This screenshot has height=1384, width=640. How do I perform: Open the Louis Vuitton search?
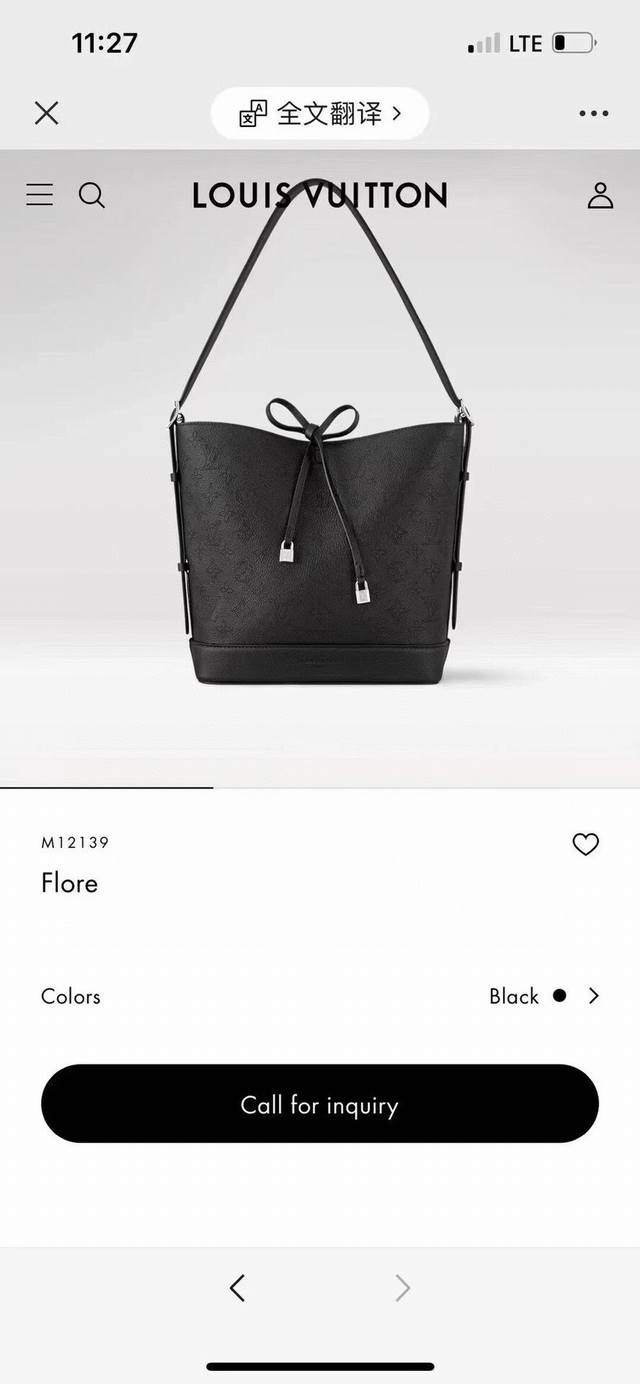tap(92, 195)
